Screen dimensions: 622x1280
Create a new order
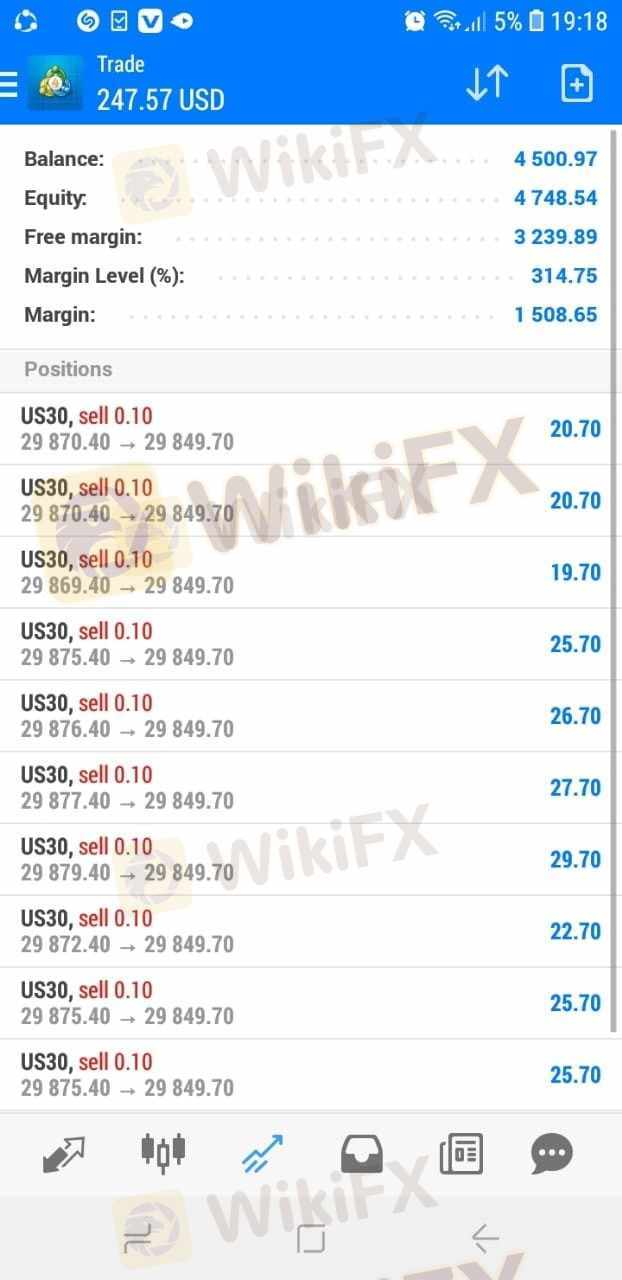(576, 84)
